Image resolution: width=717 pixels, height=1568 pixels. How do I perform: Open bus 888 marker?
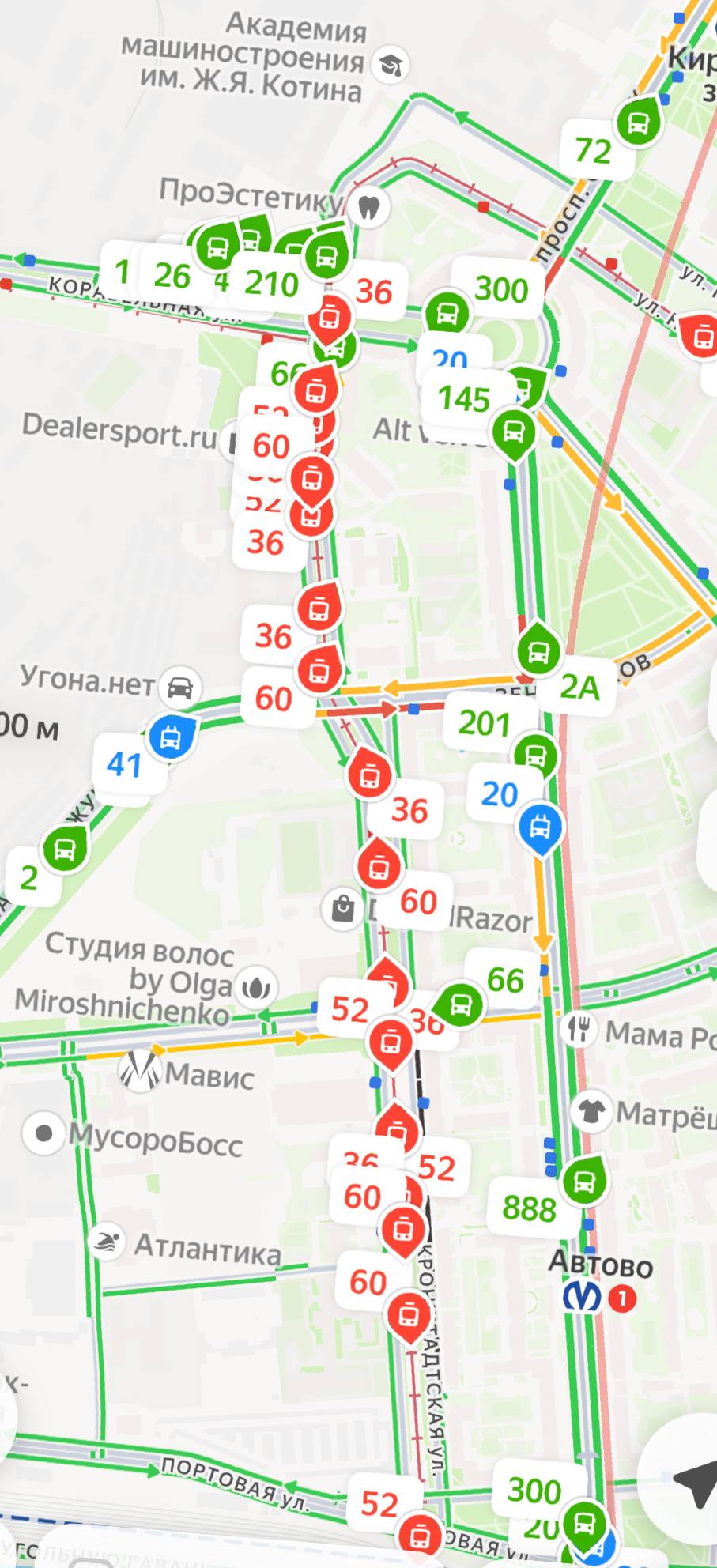pos(583,1182)
